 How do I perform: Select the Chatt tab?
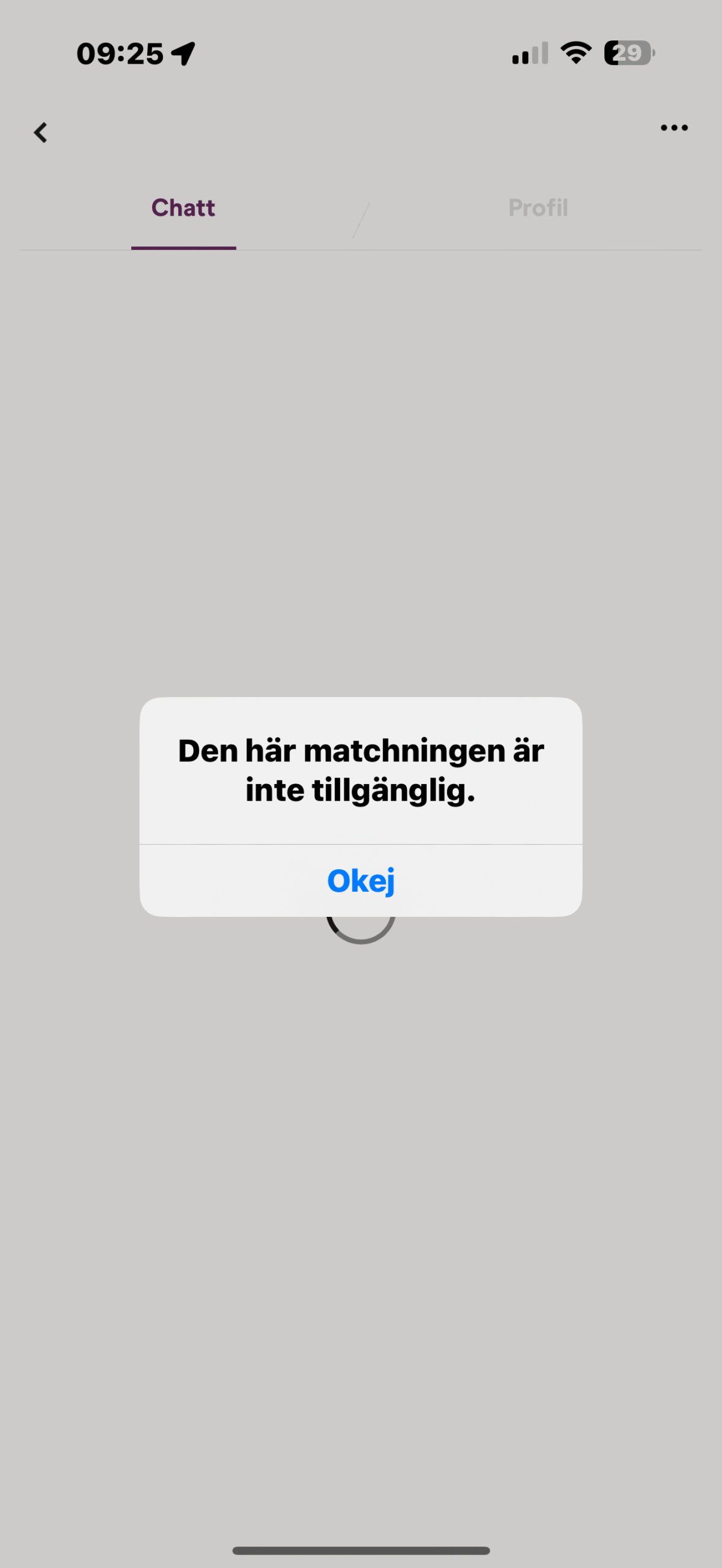pos(183,208)
